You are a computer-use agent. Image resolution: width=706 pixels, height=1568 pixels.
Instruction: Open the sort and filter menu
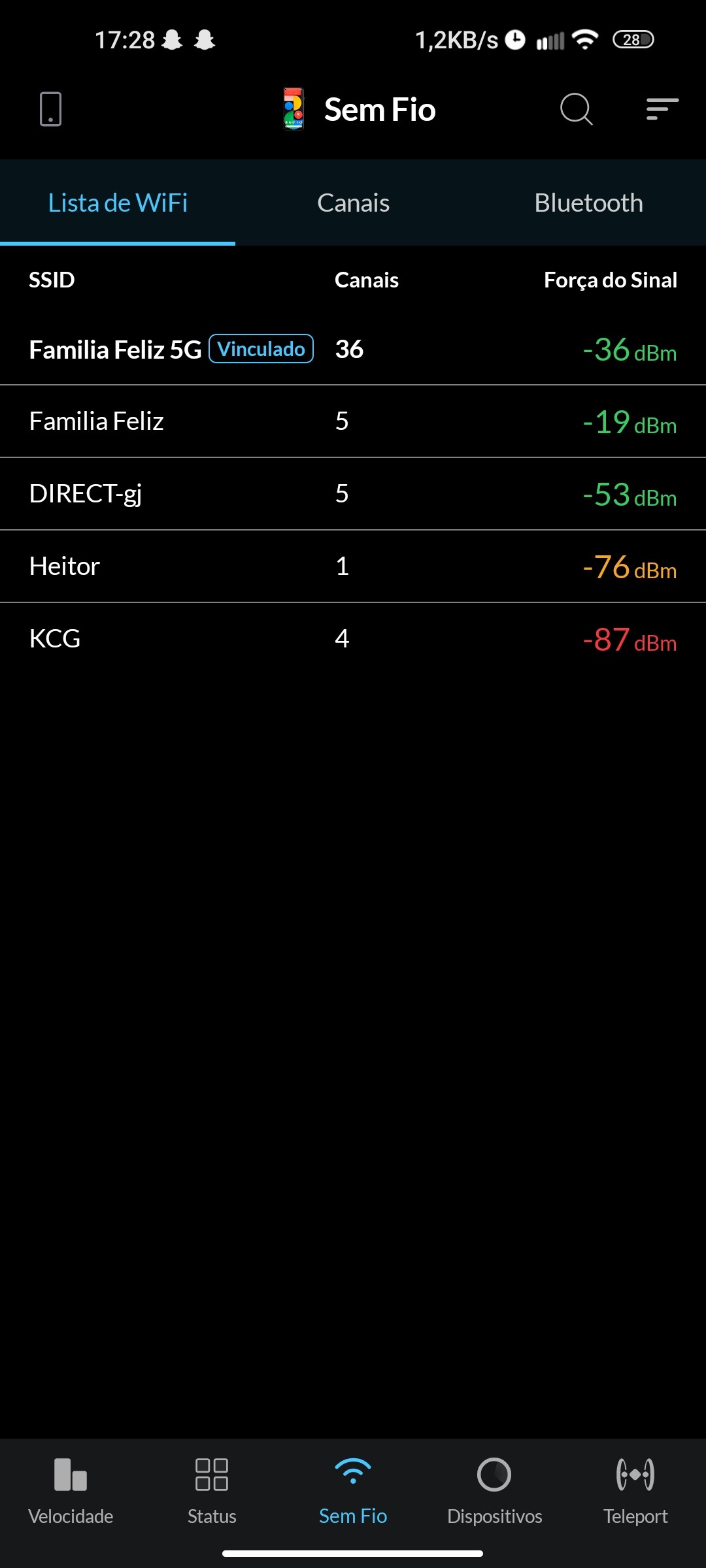pos(662,108)
